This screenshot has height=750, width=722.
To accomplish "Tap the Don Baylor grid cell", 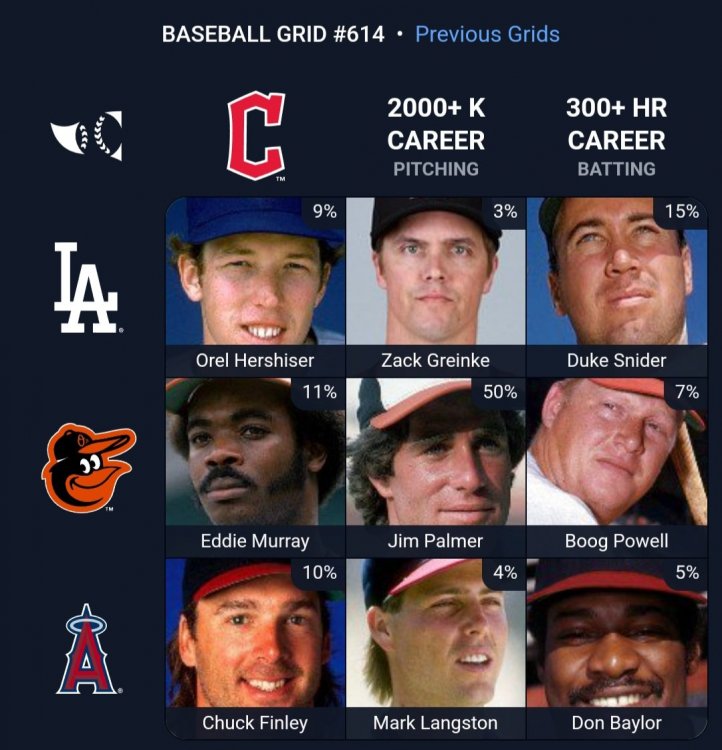I will (x=616, y=647).
